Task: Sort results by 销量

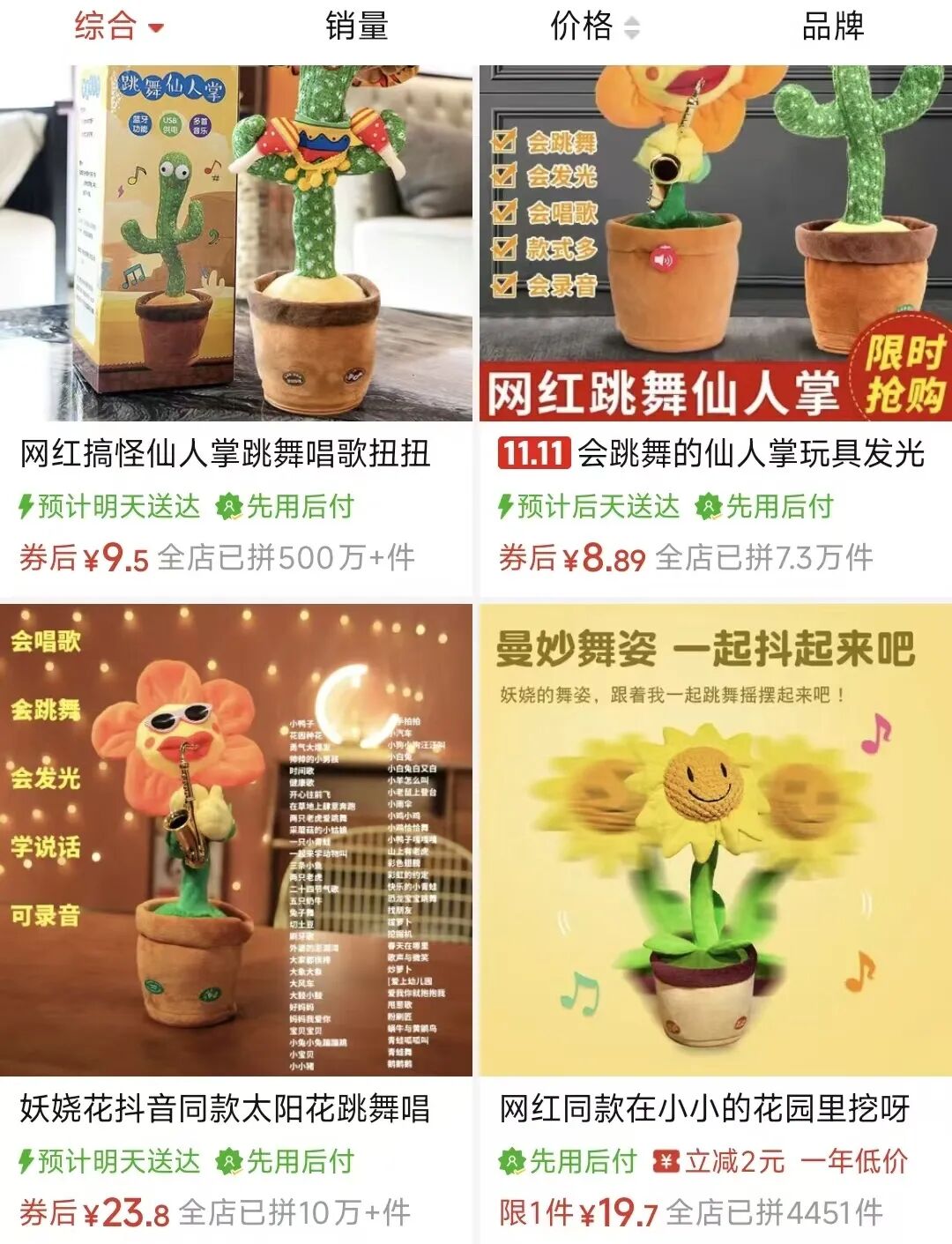Action: pos(356,26)
